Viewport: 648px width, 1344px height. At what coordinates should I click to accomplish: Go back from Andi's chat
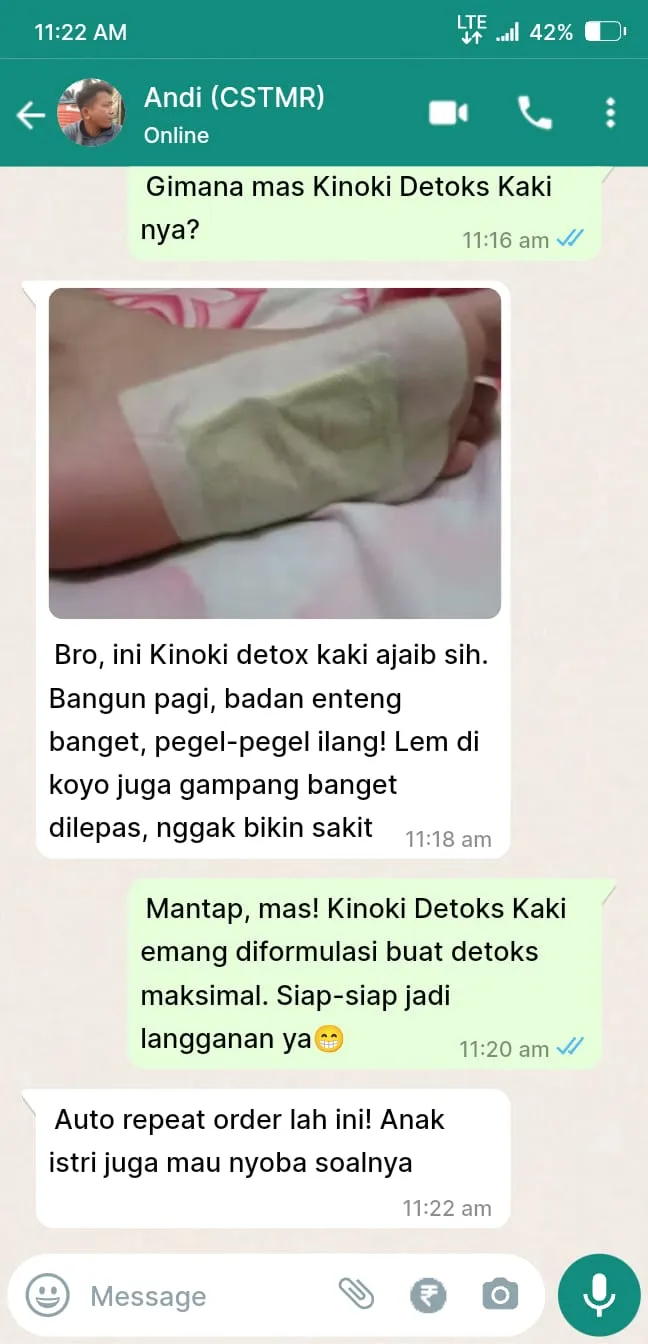[x=30, y=116]
